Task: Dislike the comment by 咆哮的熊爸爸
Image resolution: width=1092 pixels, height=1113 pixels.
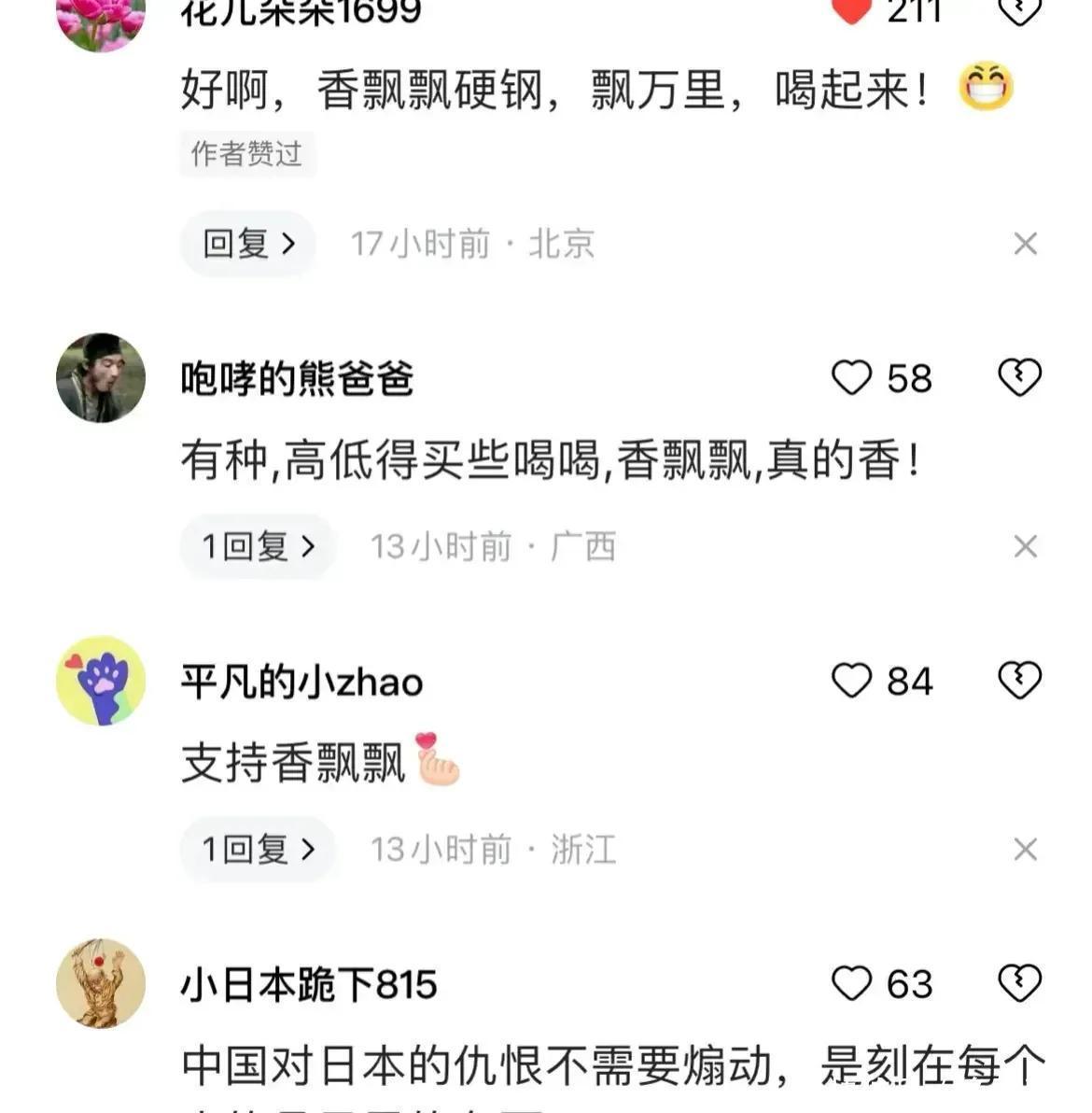Action: click(x=1019, y=377)
